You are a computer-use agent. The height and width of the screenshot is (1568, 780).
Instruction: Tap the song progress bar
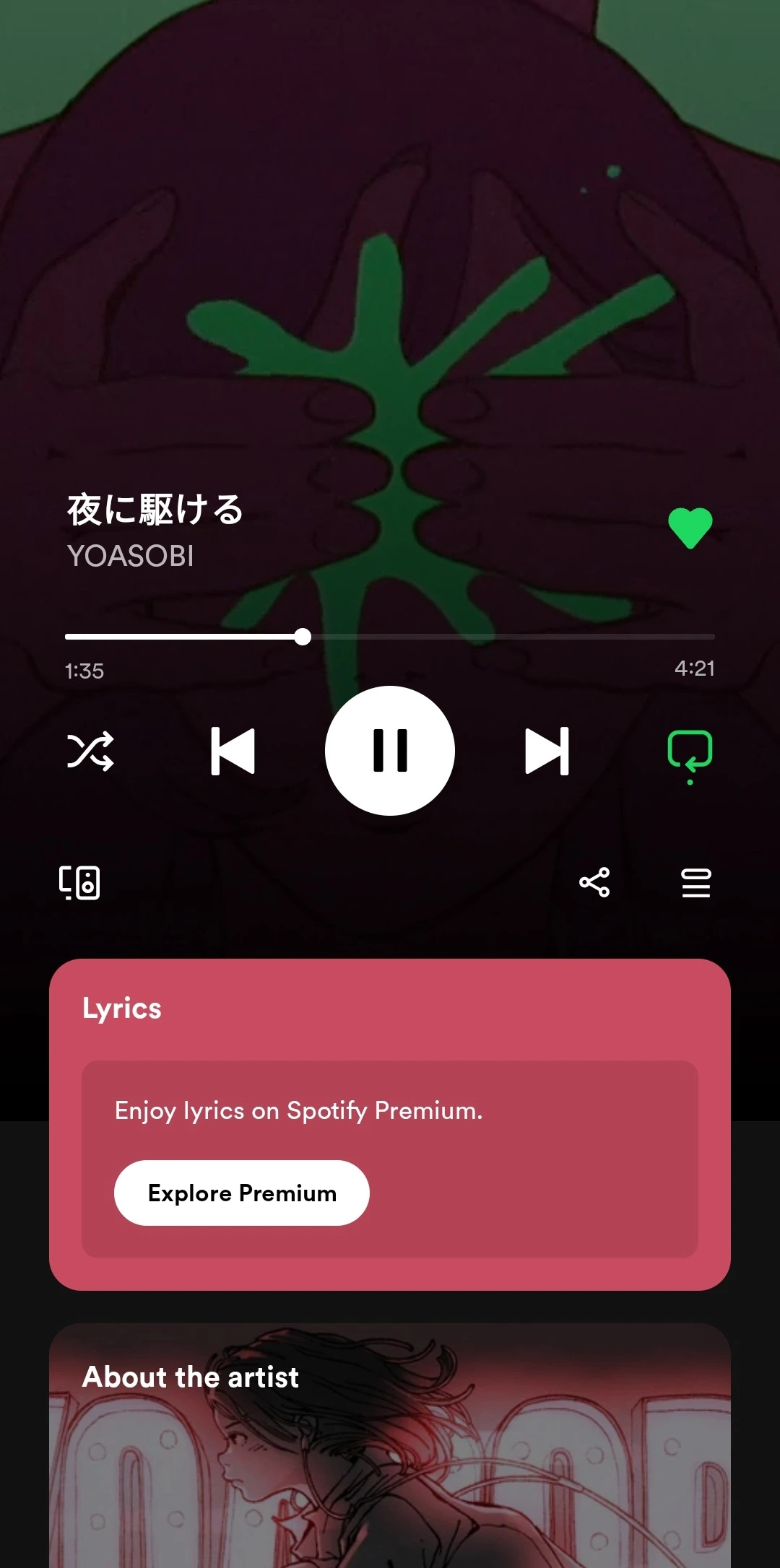390,637
